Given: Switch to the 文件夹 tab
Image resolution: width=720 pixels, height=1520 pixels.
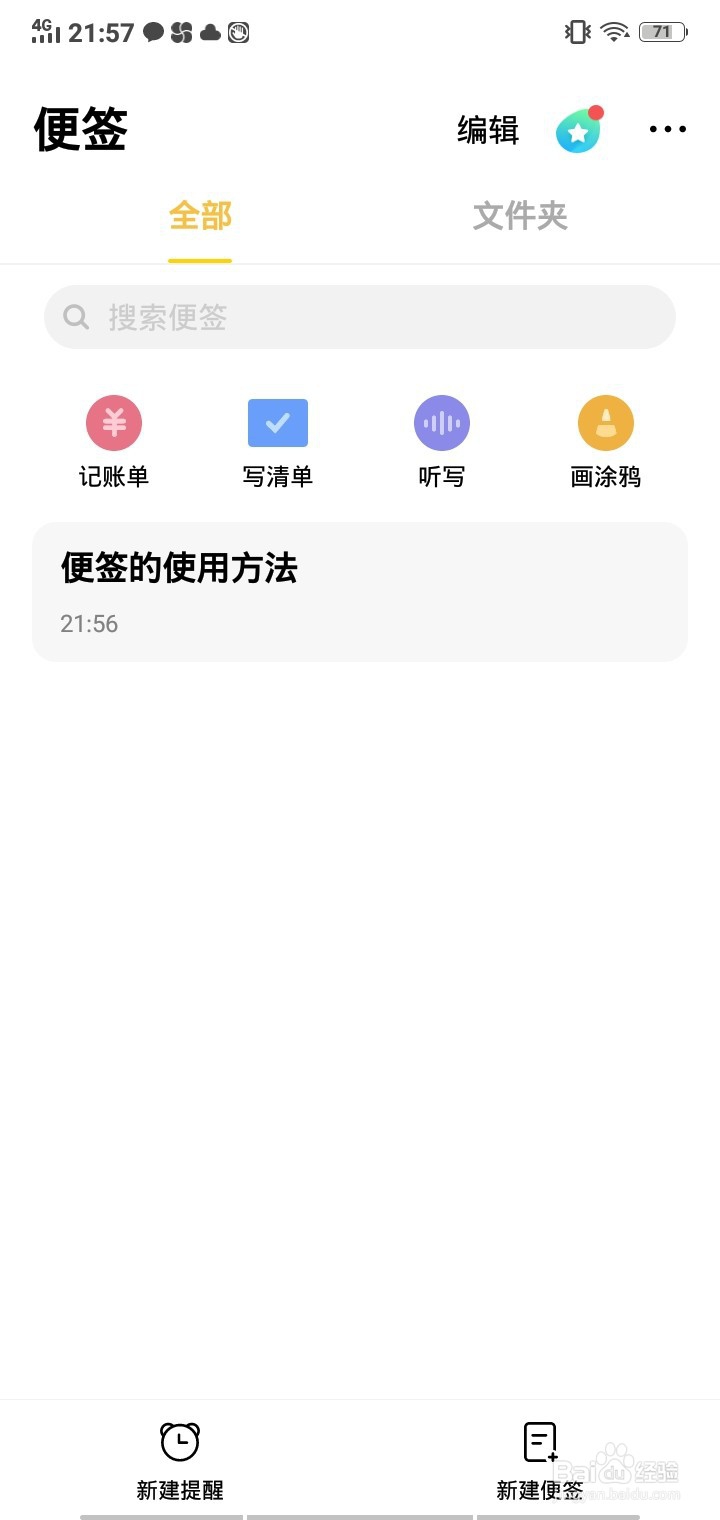Looking at the screenshot, I should 520,216.
